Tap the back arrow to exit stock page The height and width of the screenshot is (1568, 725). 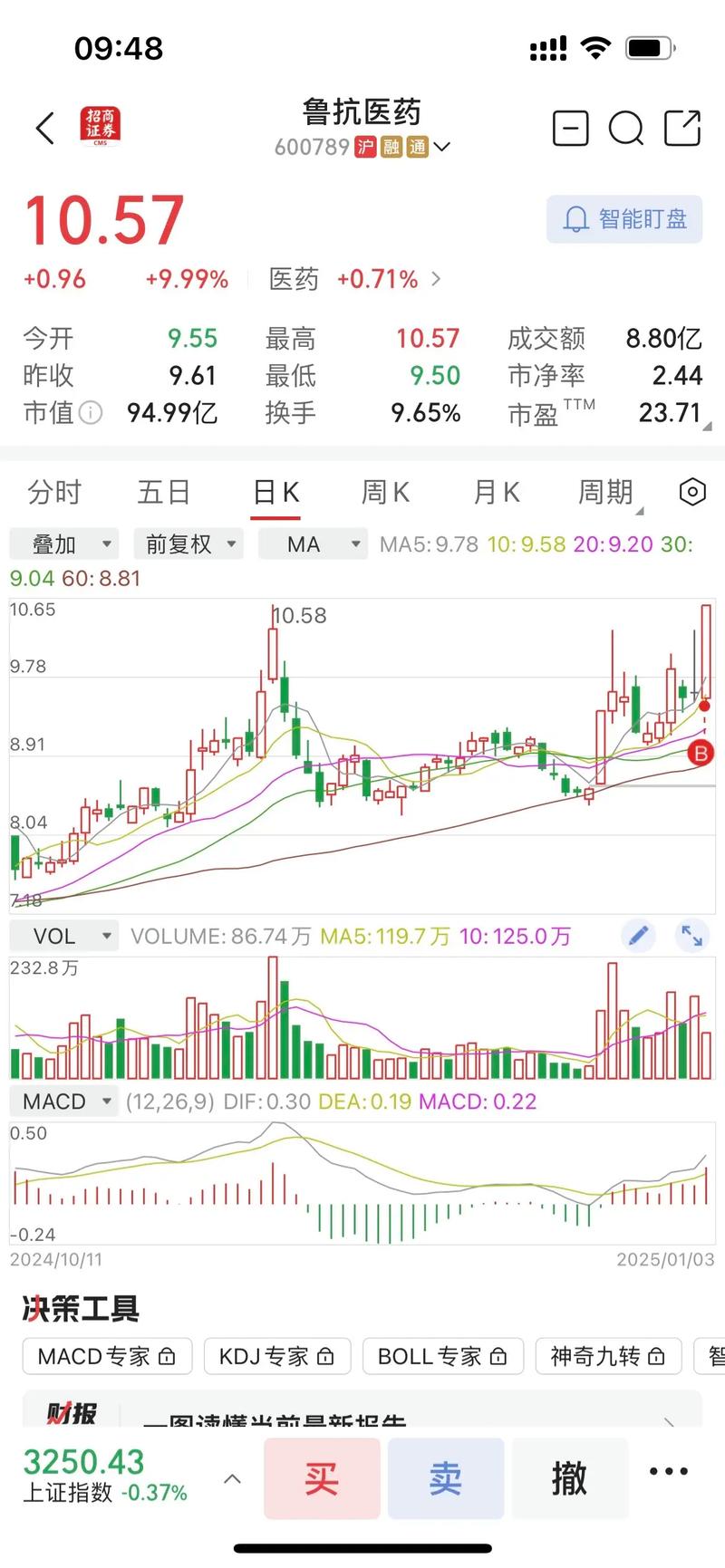(45, 128)
